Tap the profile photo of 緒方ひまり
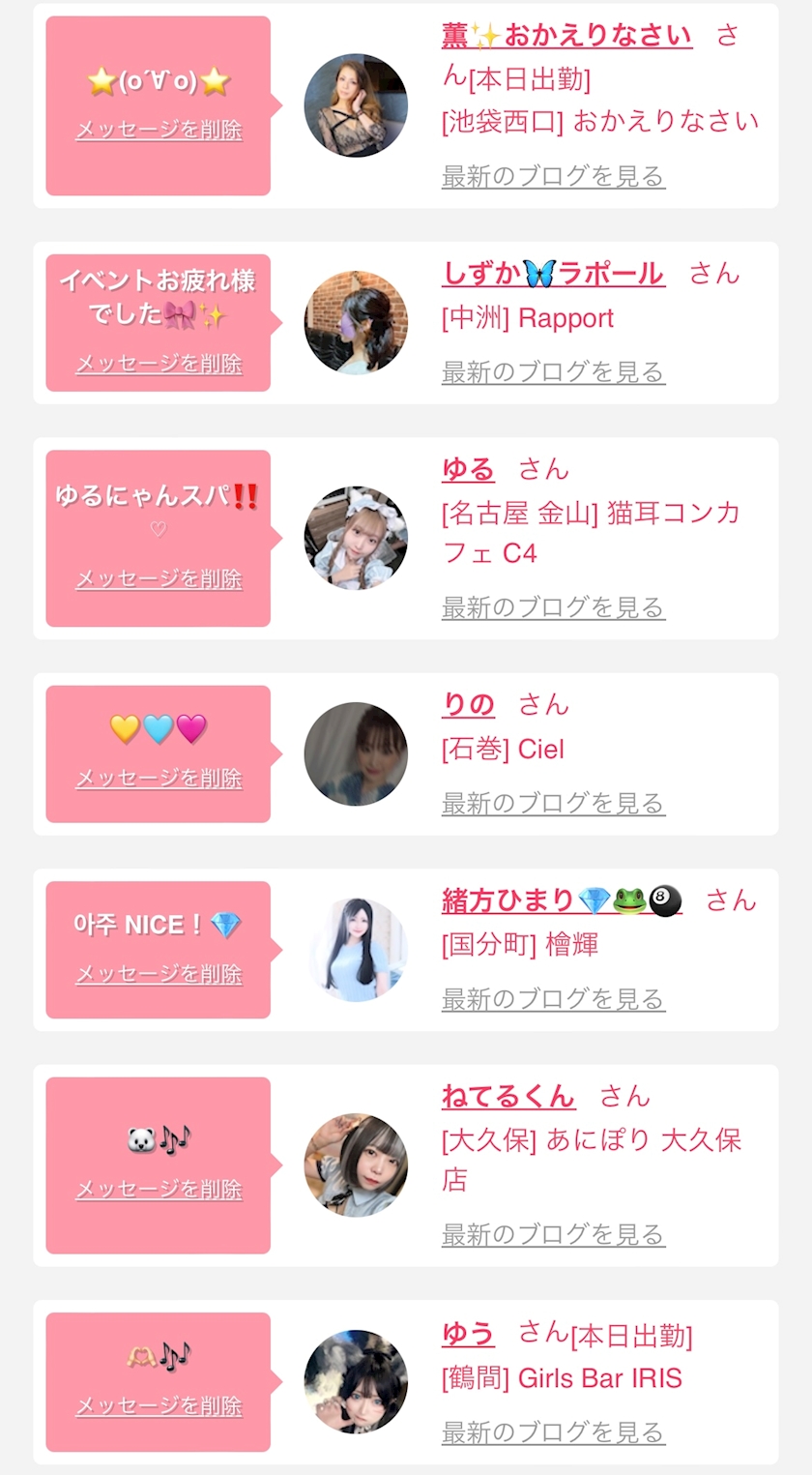Image resolution: width=812 pixels, height=1475 pixels. pyautogui.click(x=356, y=950)
